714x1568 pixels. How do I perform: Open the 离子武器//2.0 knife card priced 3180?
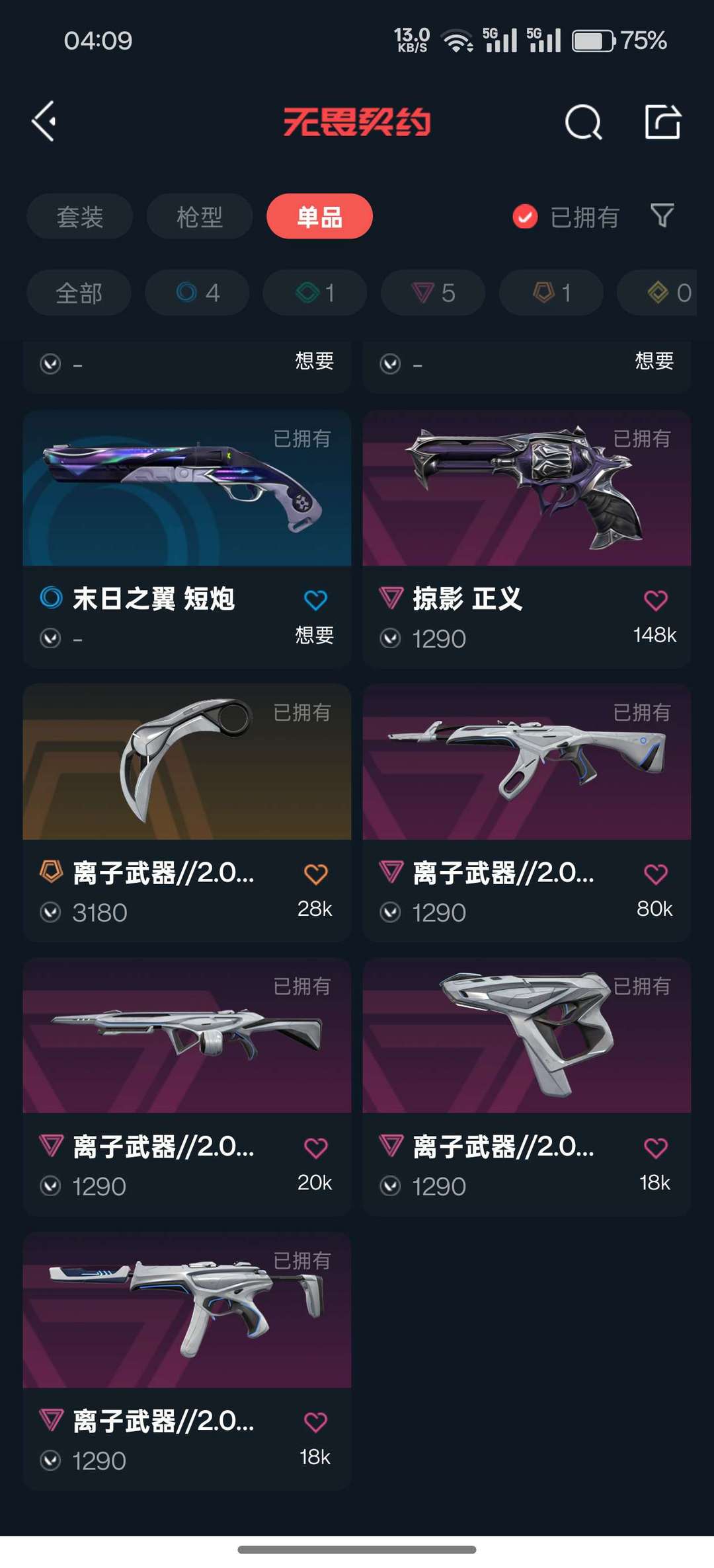(187, 813)
